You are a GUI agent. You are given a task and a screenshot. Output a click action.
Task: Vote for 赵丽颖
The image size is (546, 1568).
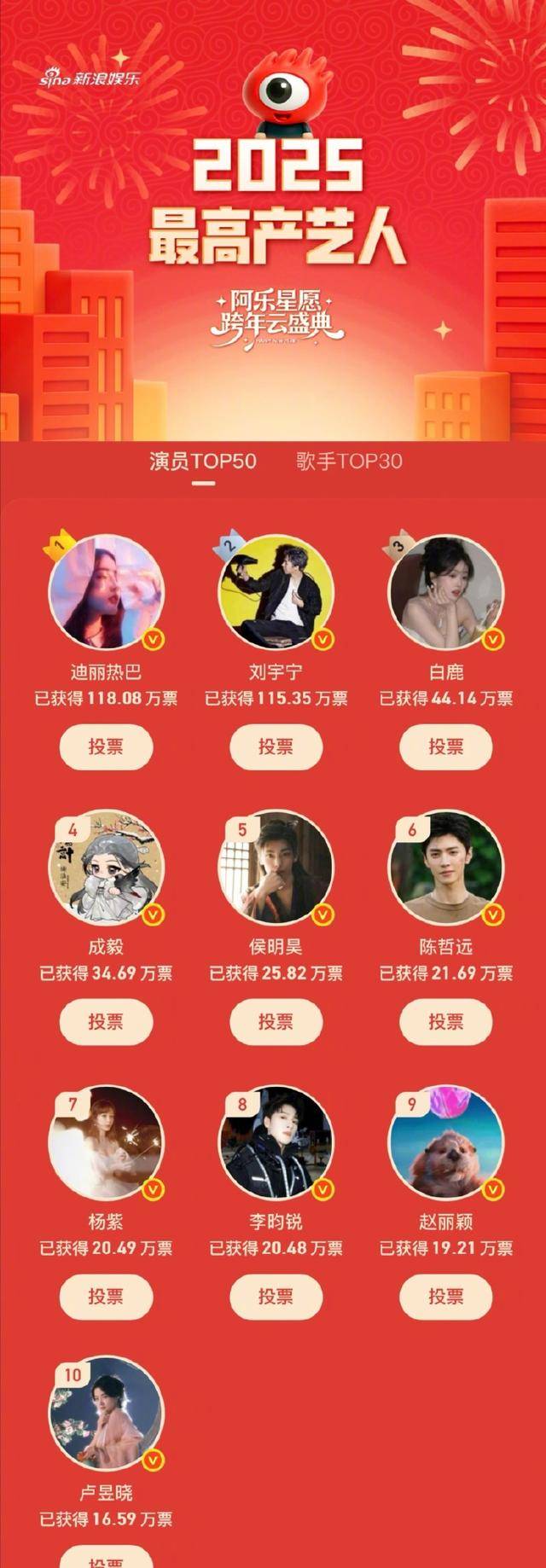(445, 1296)
